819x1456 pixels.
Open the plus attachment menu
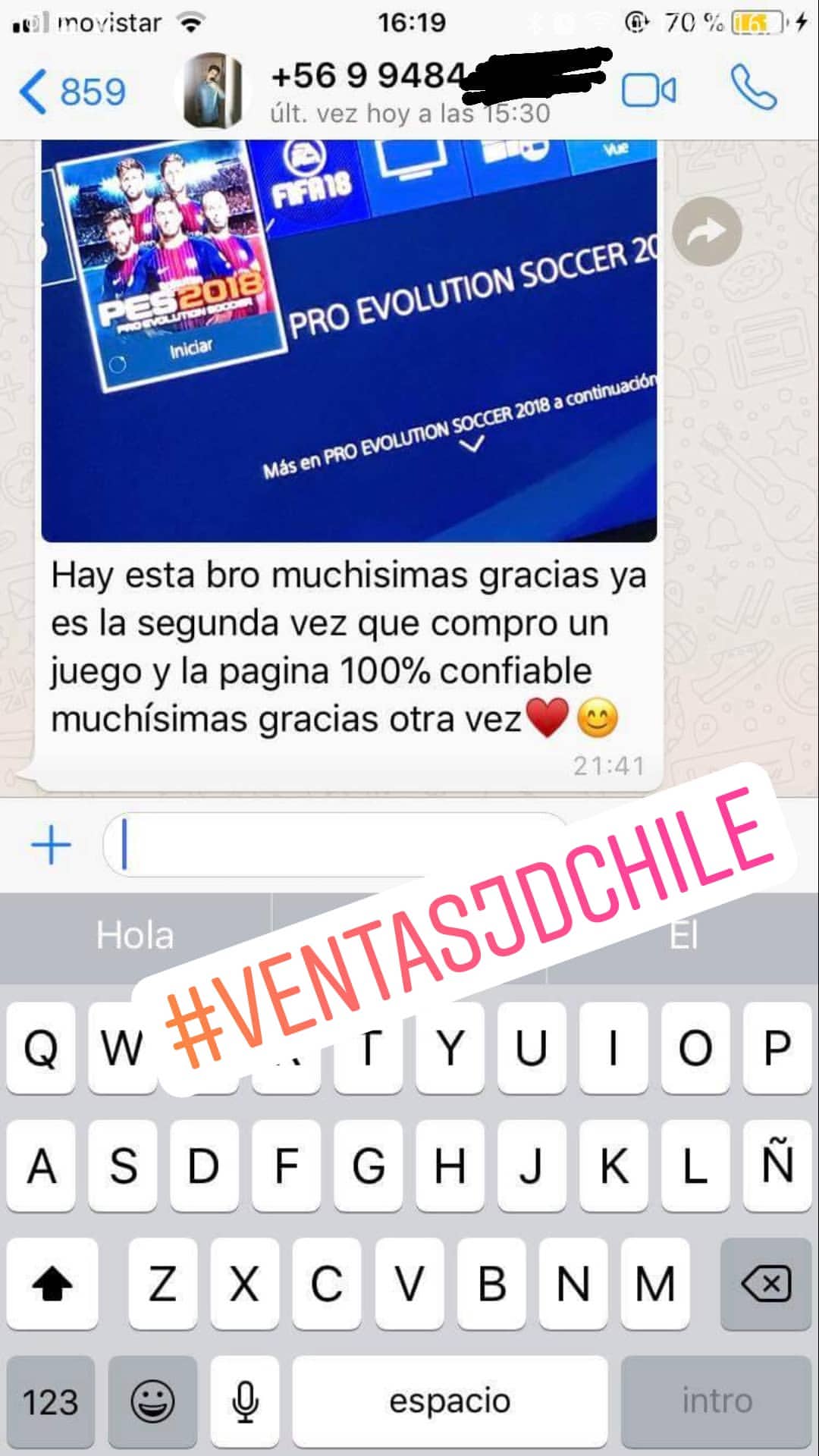click(x=51, y=845)
